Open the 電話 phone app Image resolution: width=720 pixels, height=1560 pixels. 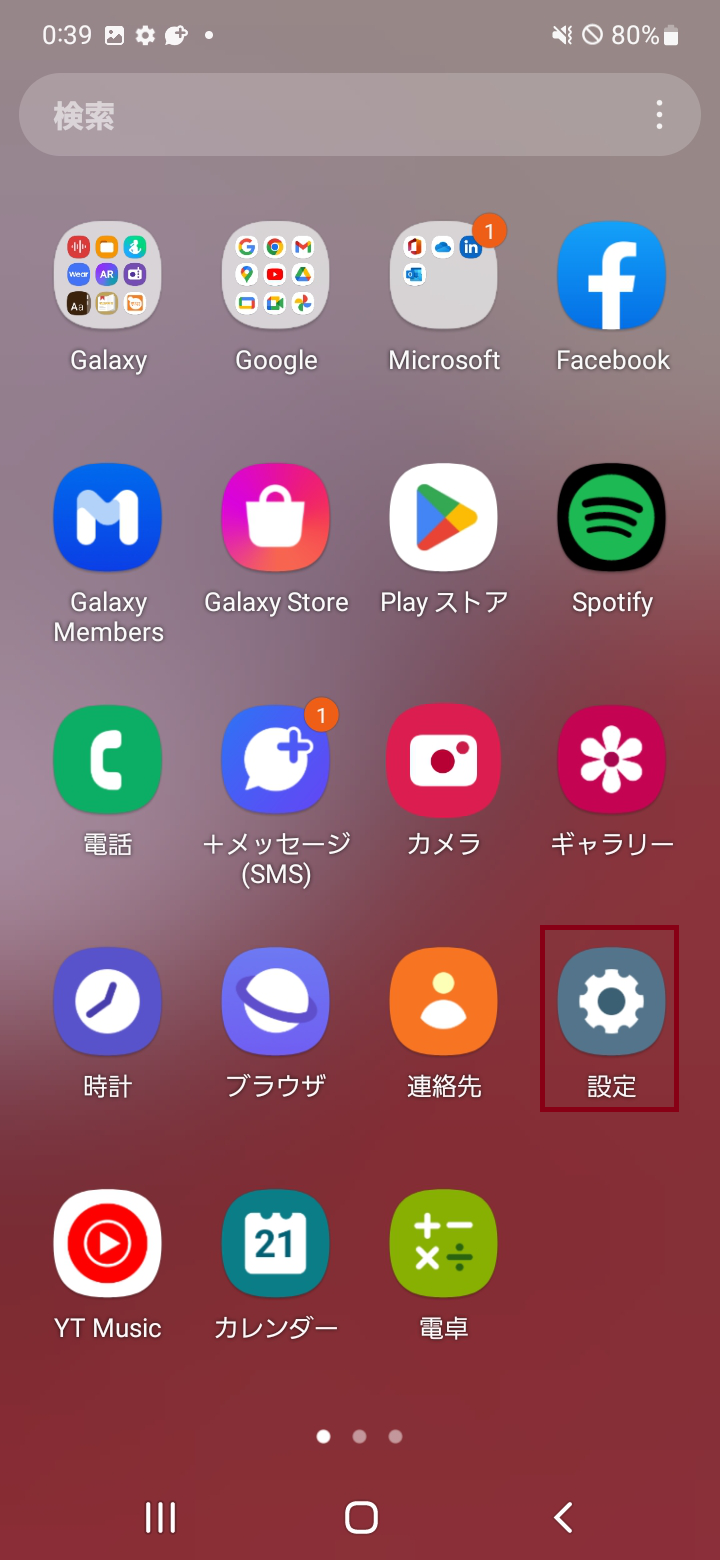[108, 760]
